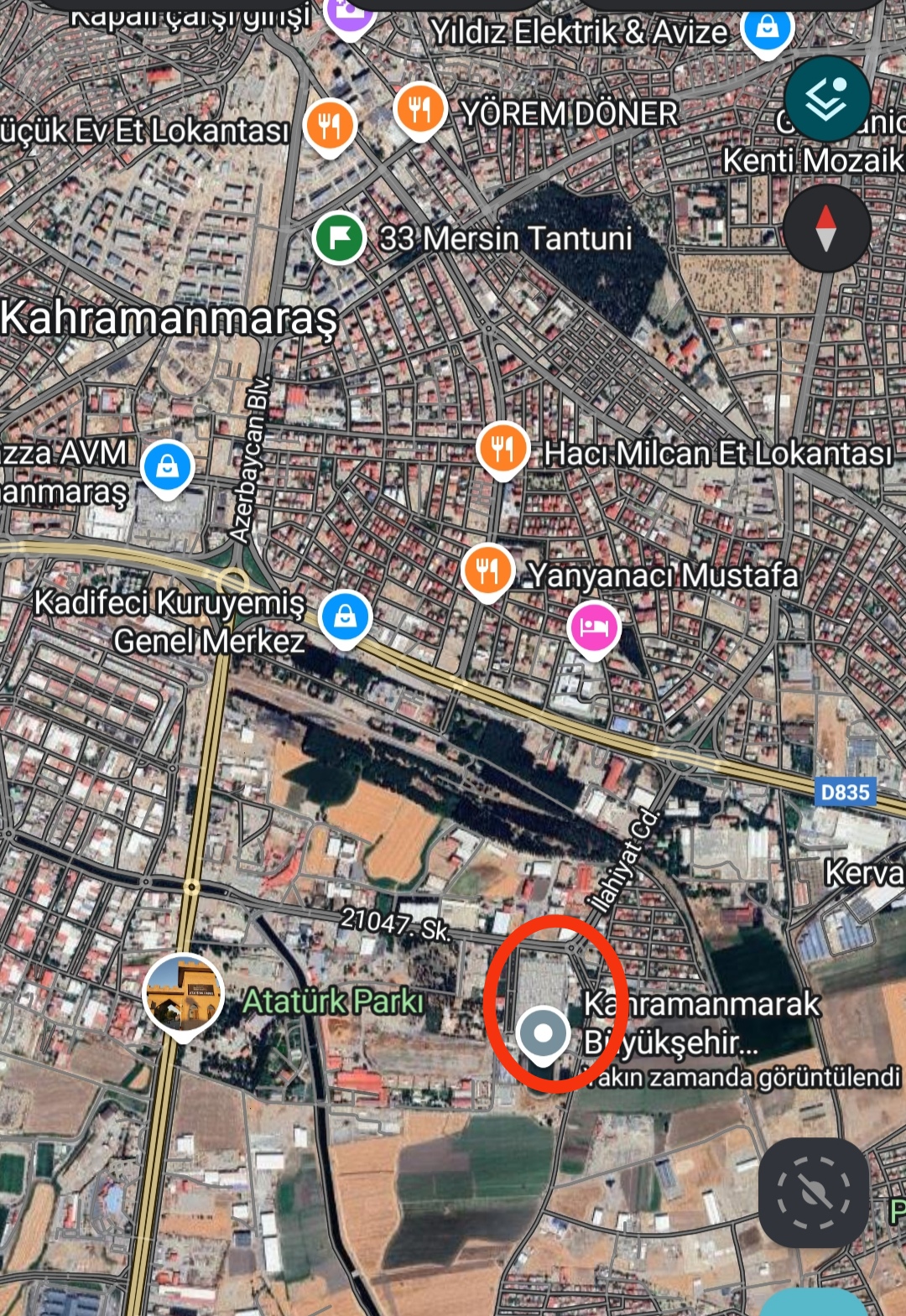The image size is (906, 1316).
Task: Select the Yıldız Elektrik & Avize shop pin
Action: click(767, 30)
